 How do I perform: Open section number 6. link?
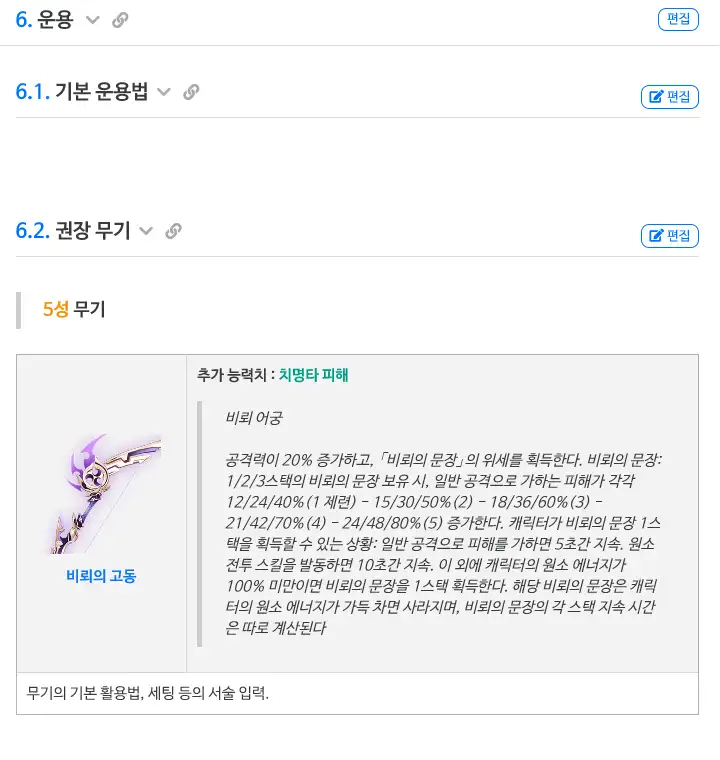pos(24,20)
